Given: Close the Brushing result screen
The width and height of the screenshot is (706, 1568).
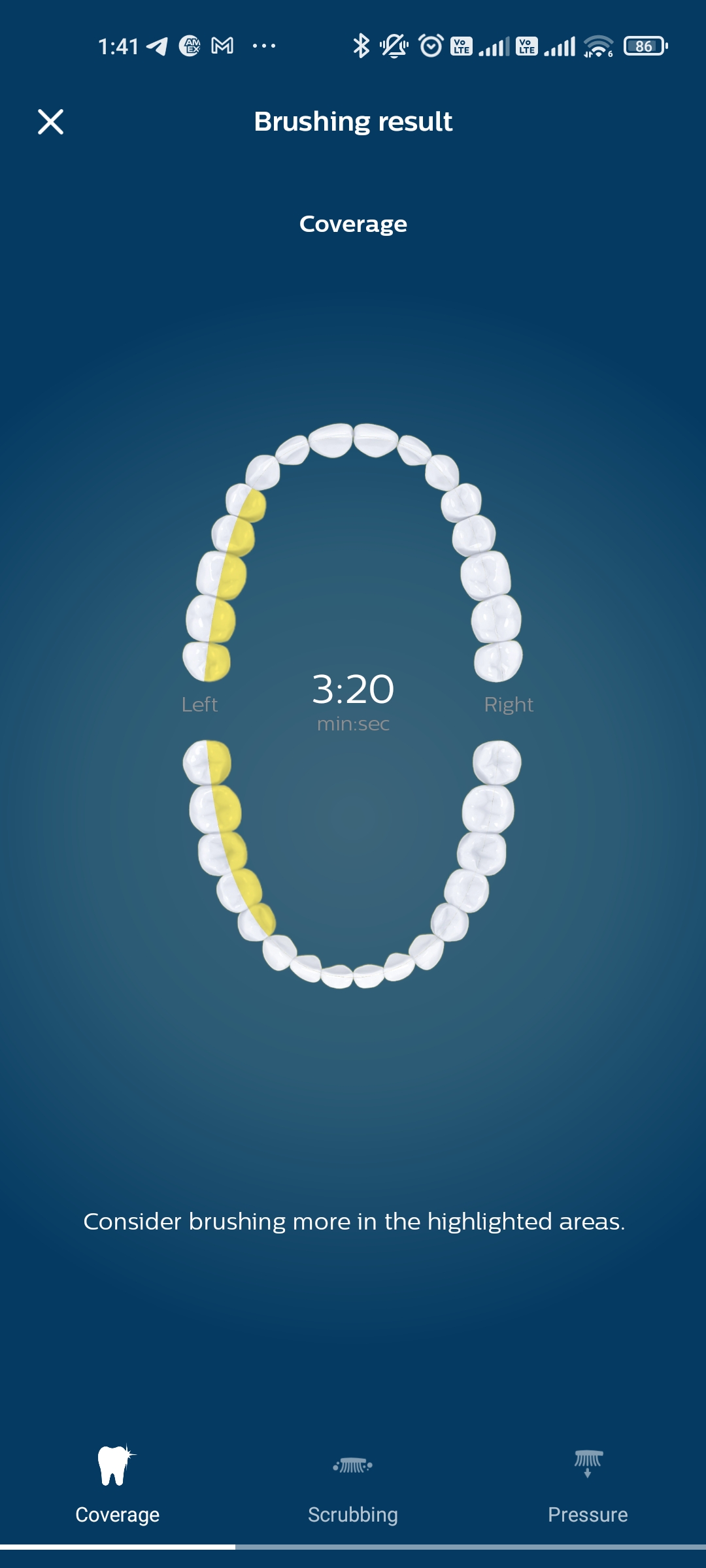Looking at the screenshot, I should tap(50, 122).
